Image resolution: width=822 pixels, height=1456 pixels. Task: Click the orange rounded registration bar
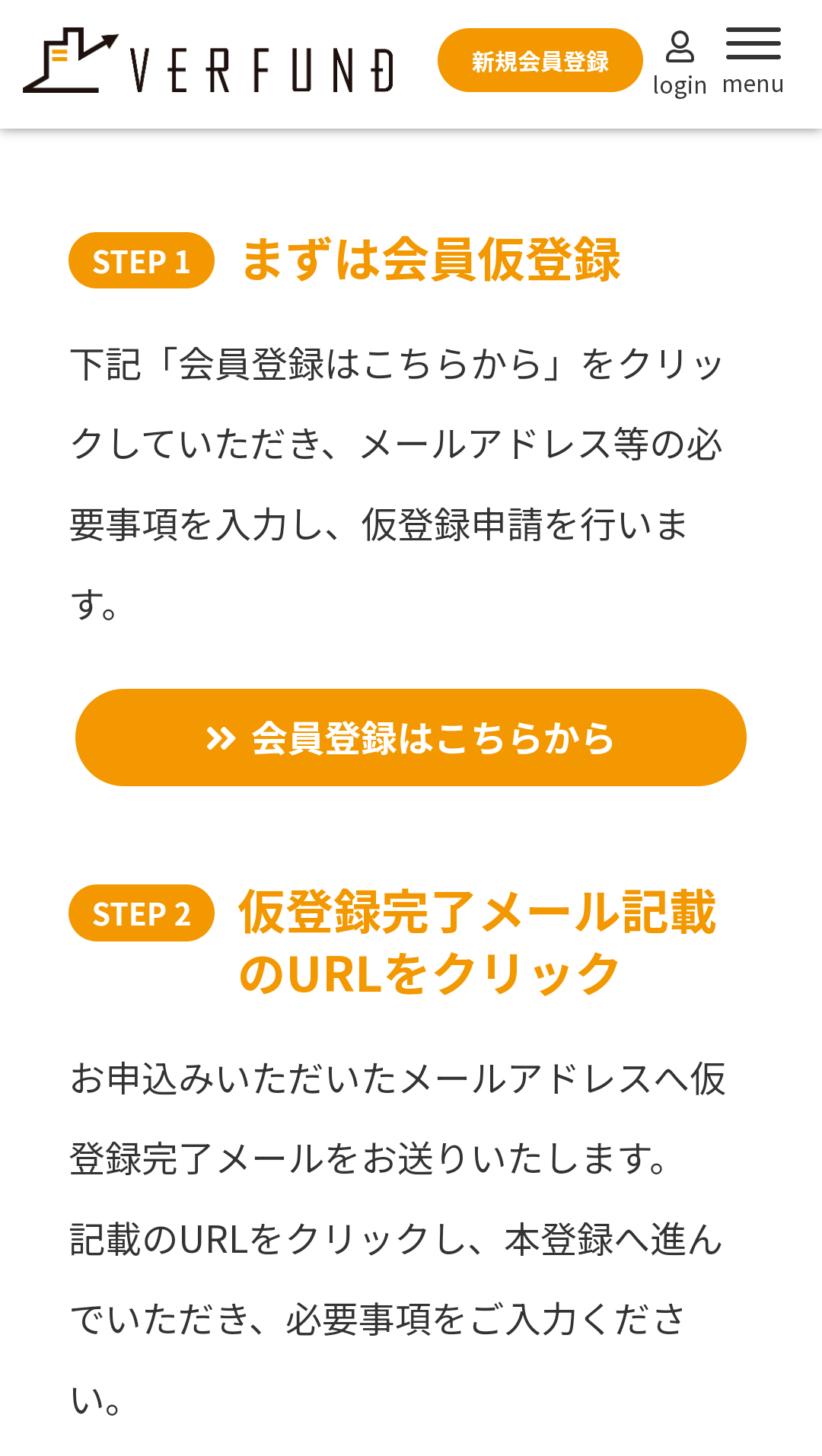pos(411,737)
